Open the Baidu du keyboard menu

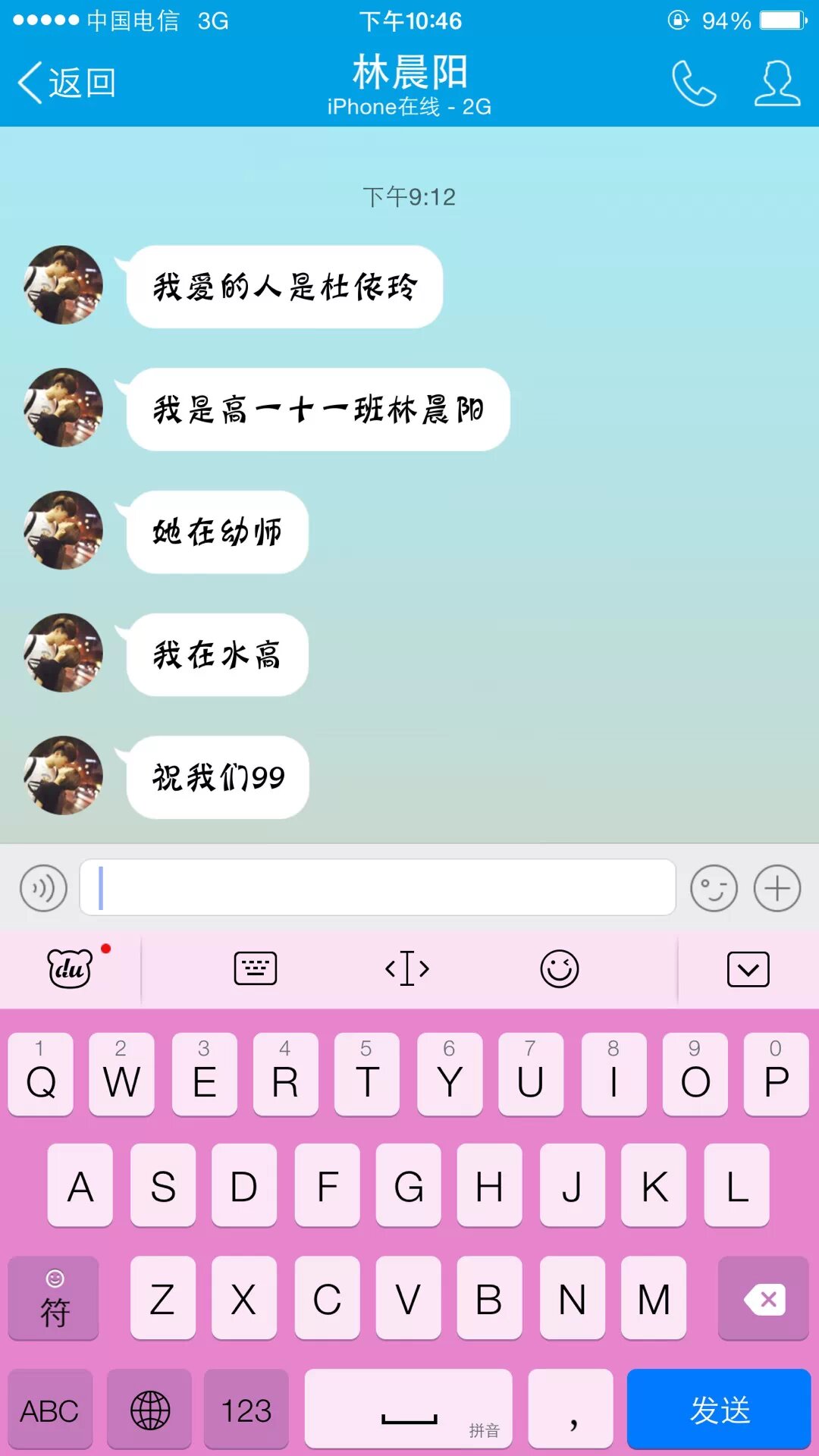click(x=70, y=968)
